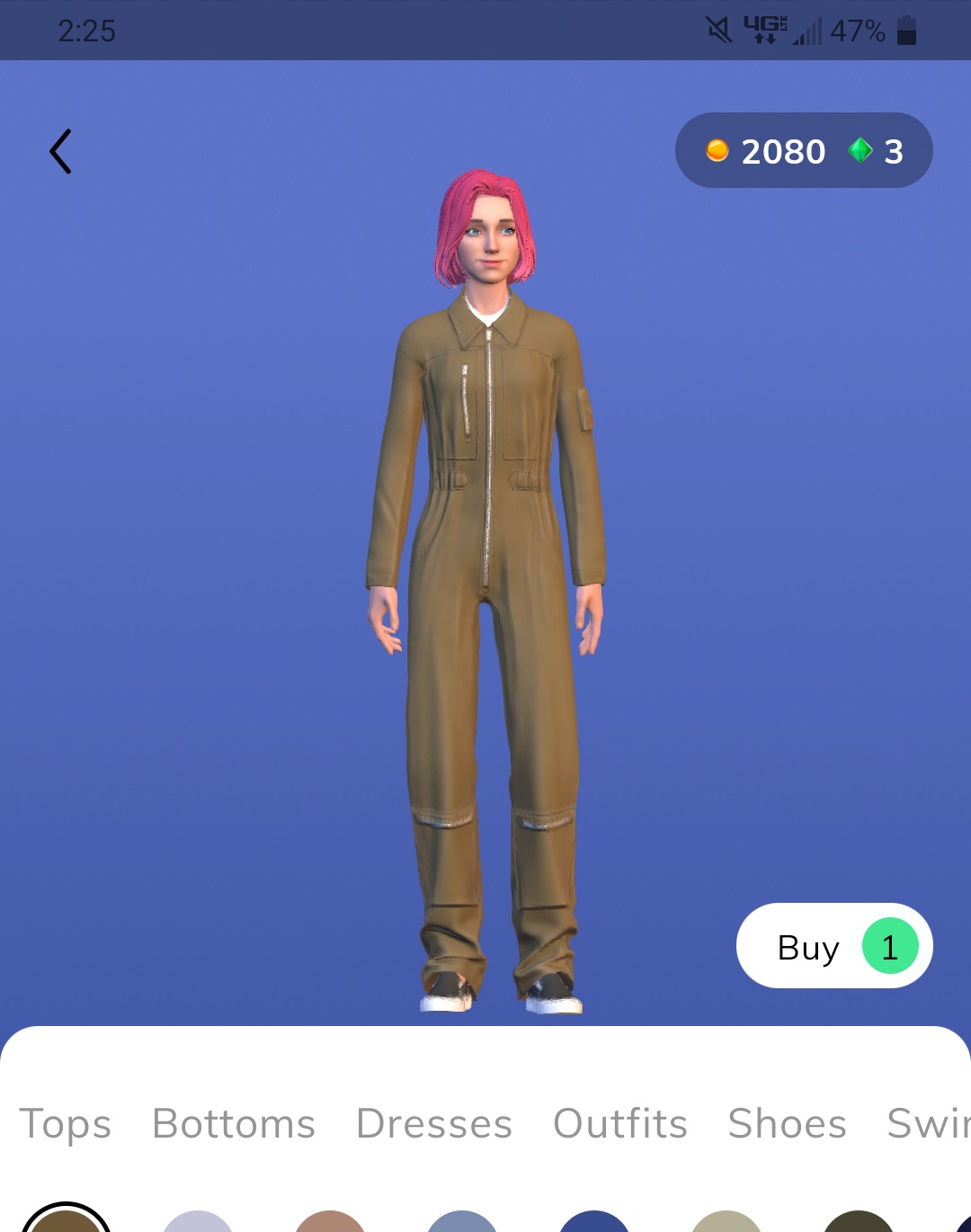Select the beige color swatch
Image resolution: width=971 pixels, height=1232 pixels.
point(726,1223)
